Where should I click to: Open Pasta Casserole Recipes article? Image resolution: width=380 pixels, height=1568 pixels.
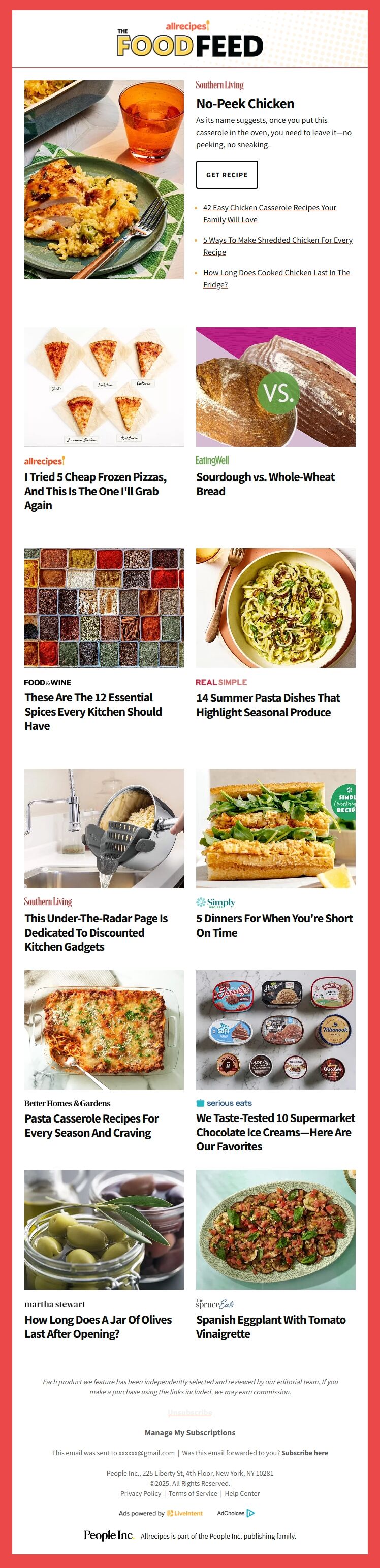[x=91, y=1126]
